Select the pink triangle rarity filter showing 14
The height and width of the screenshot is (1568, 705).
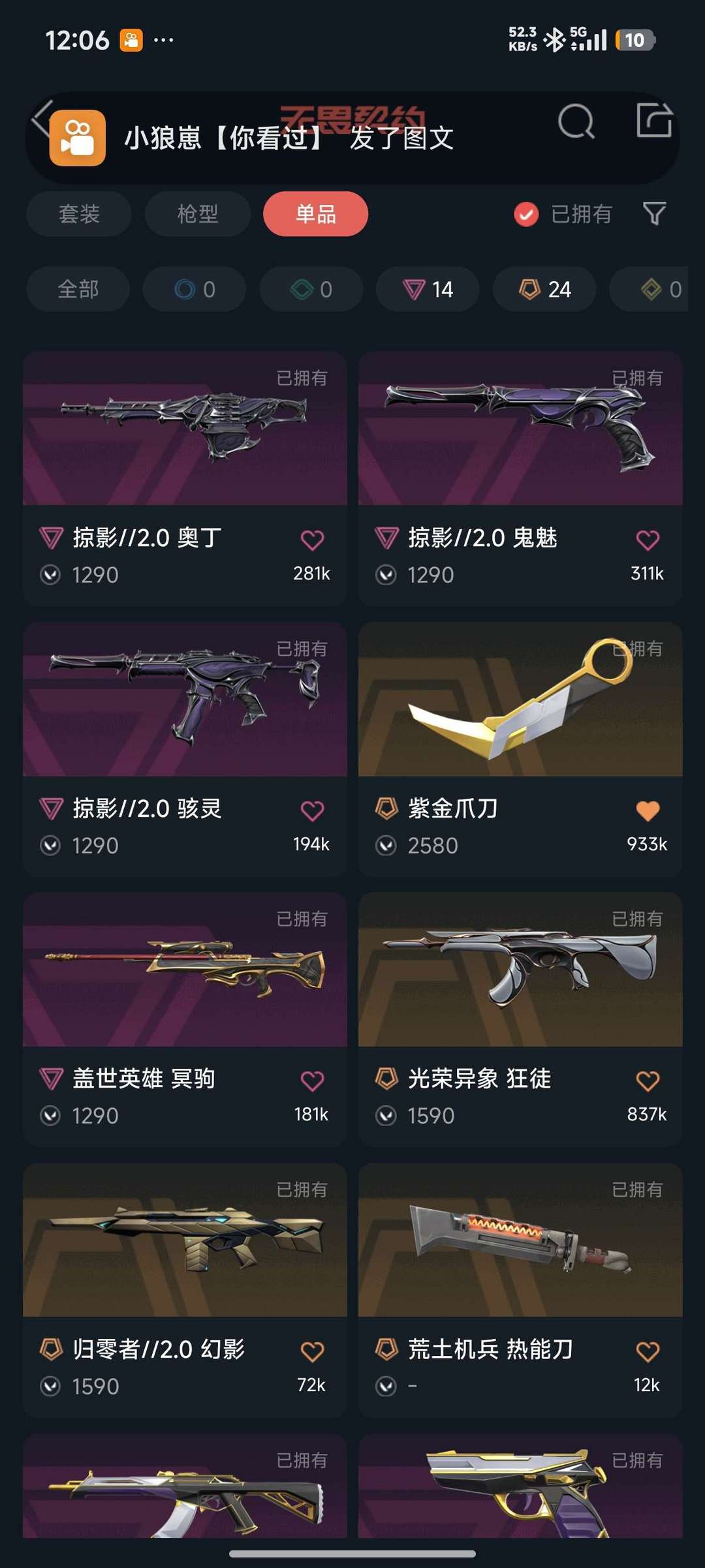point(427,289)
